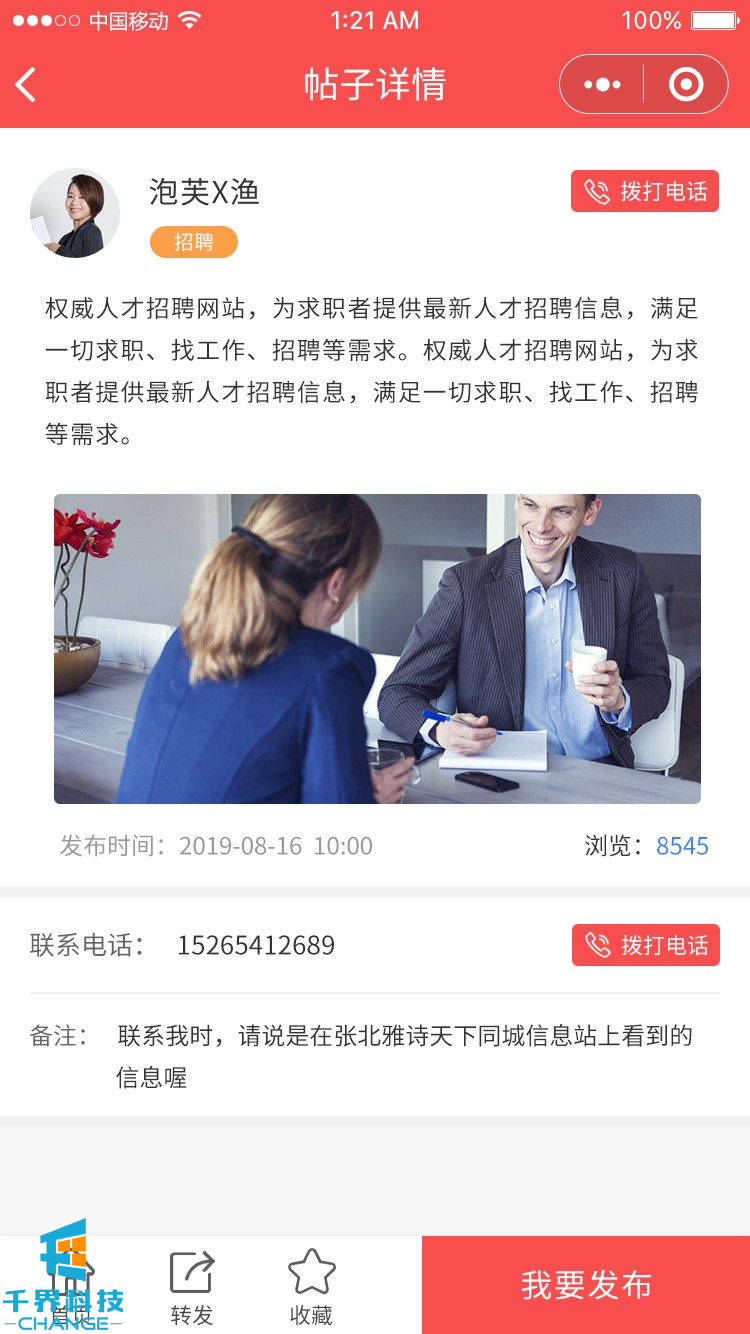Open the mini program three-dot menu

602,85
